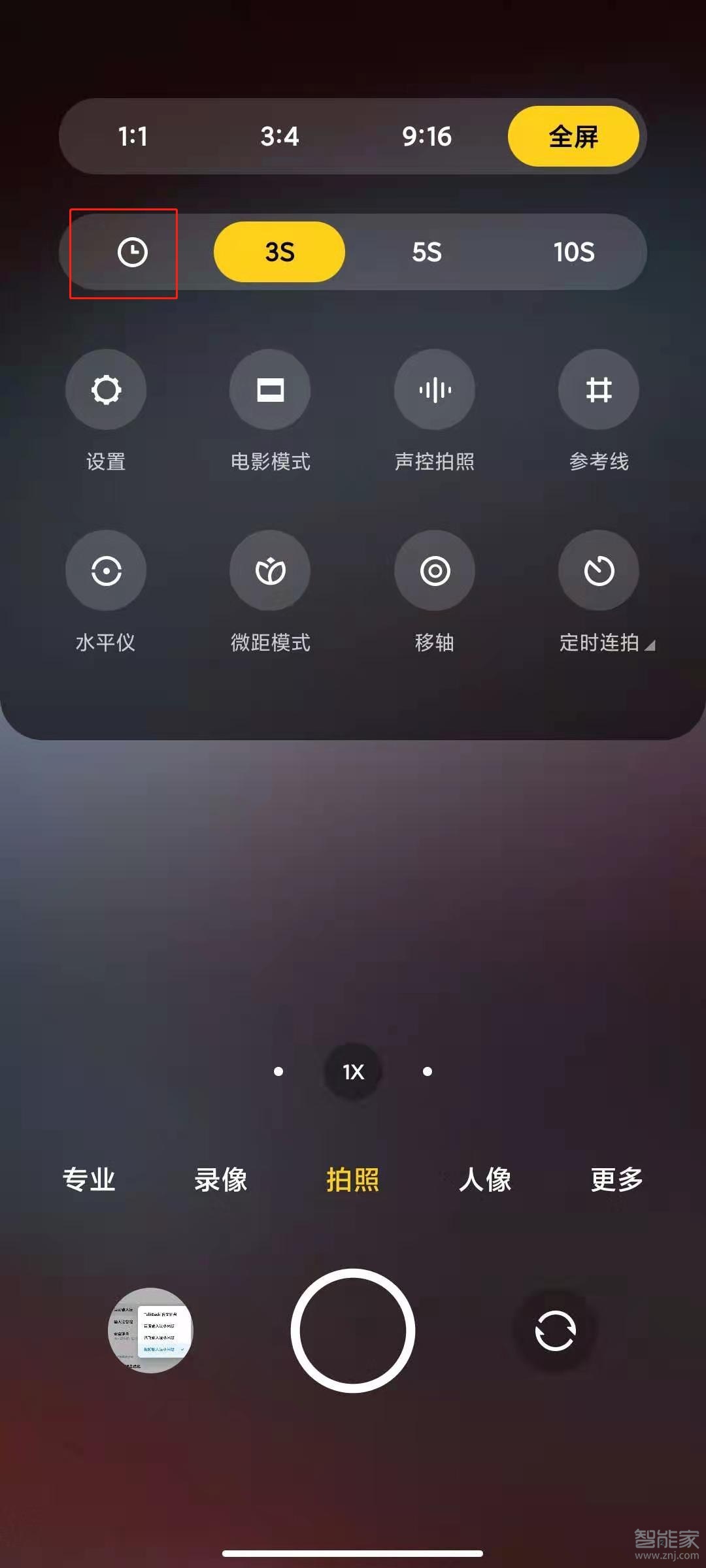Set the timer to 3S
This screenshot has width=706, height=1568.
pos(279,252)
